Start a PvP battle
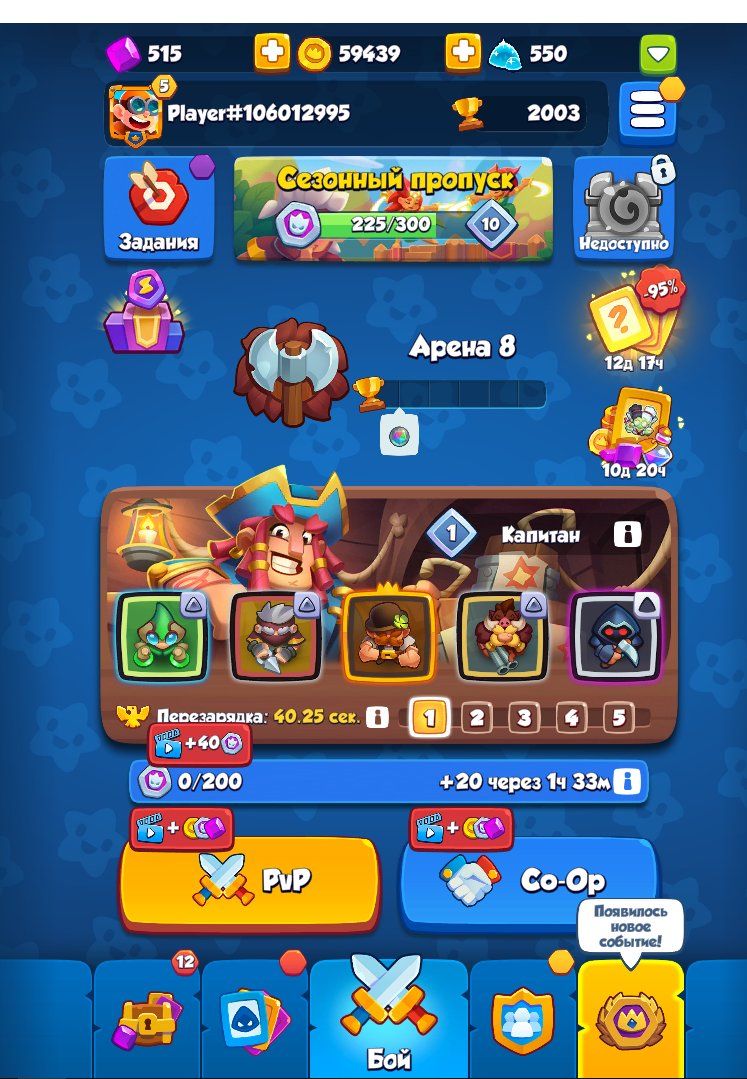Image resolution: width=747 pixels, height=1079 pixels. pyautogui.click(x=250, y=880)
